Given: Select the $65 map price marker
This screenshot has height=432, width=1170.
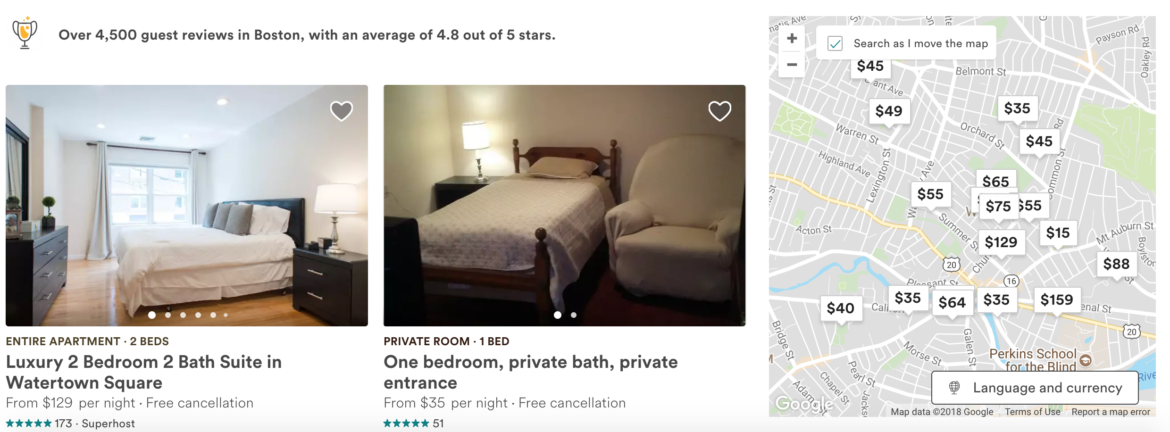Looking at the screenshot, I should pyautogui.click(x=995, y=181).
